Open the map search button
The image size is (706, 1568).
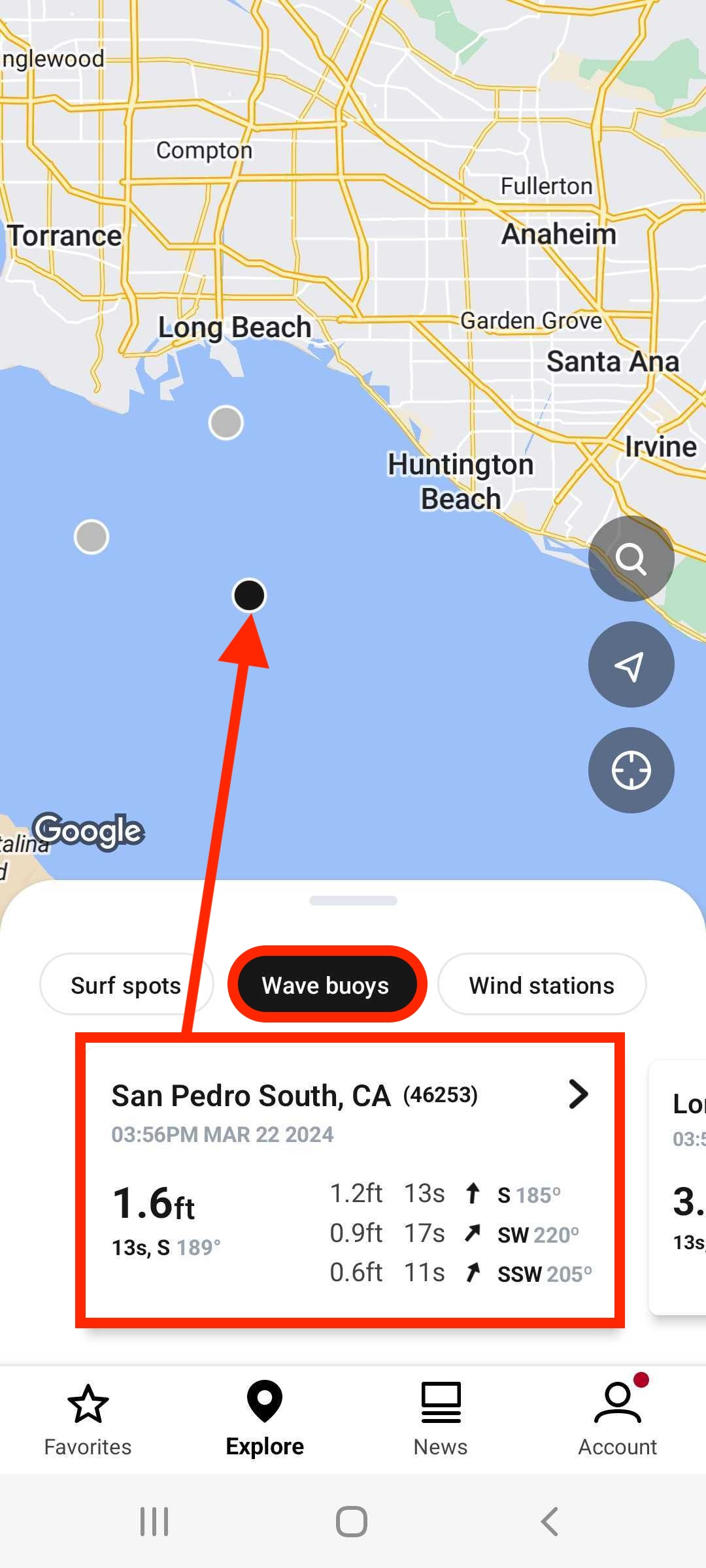631,559
